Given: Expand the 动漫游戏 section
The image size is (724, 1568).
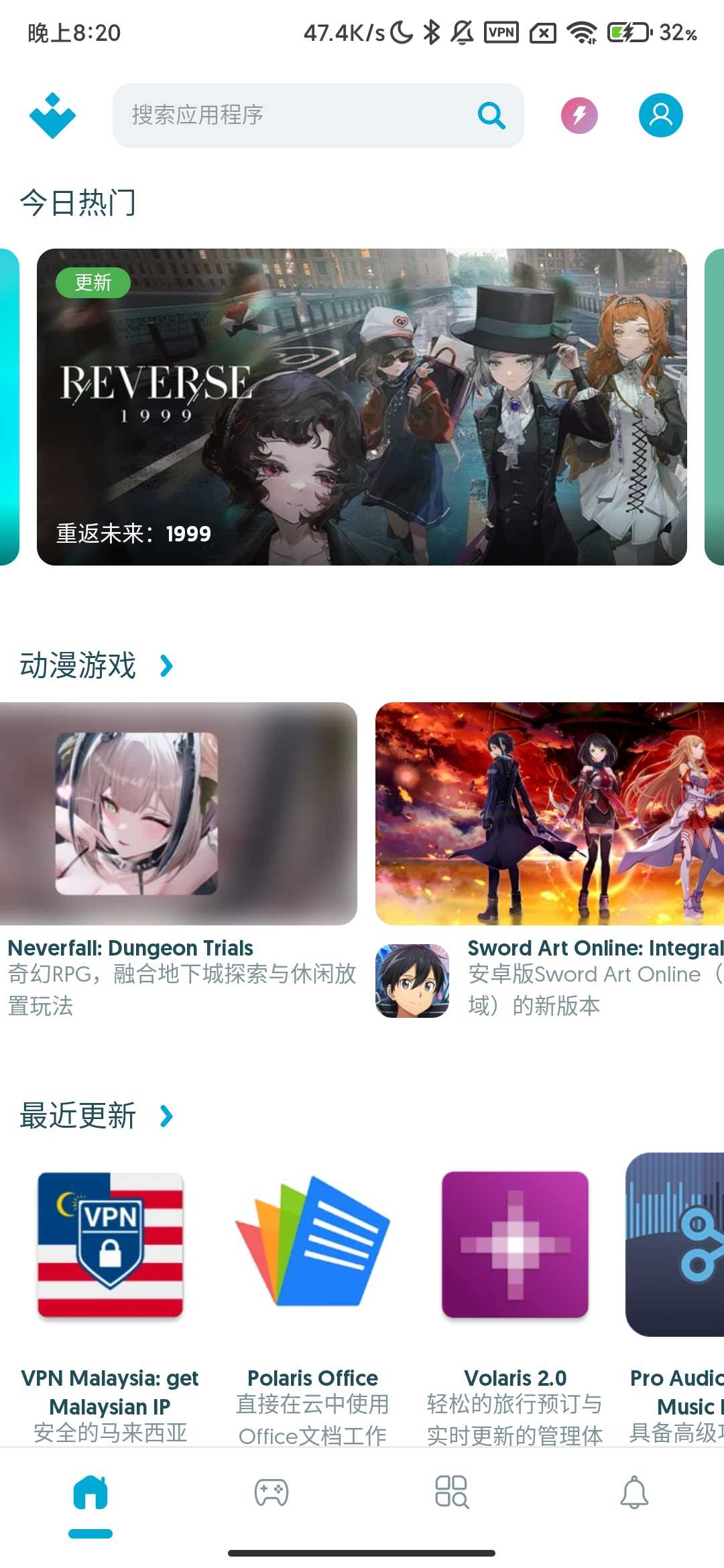Looking at the screenshot, I should [x=166, y=665].
